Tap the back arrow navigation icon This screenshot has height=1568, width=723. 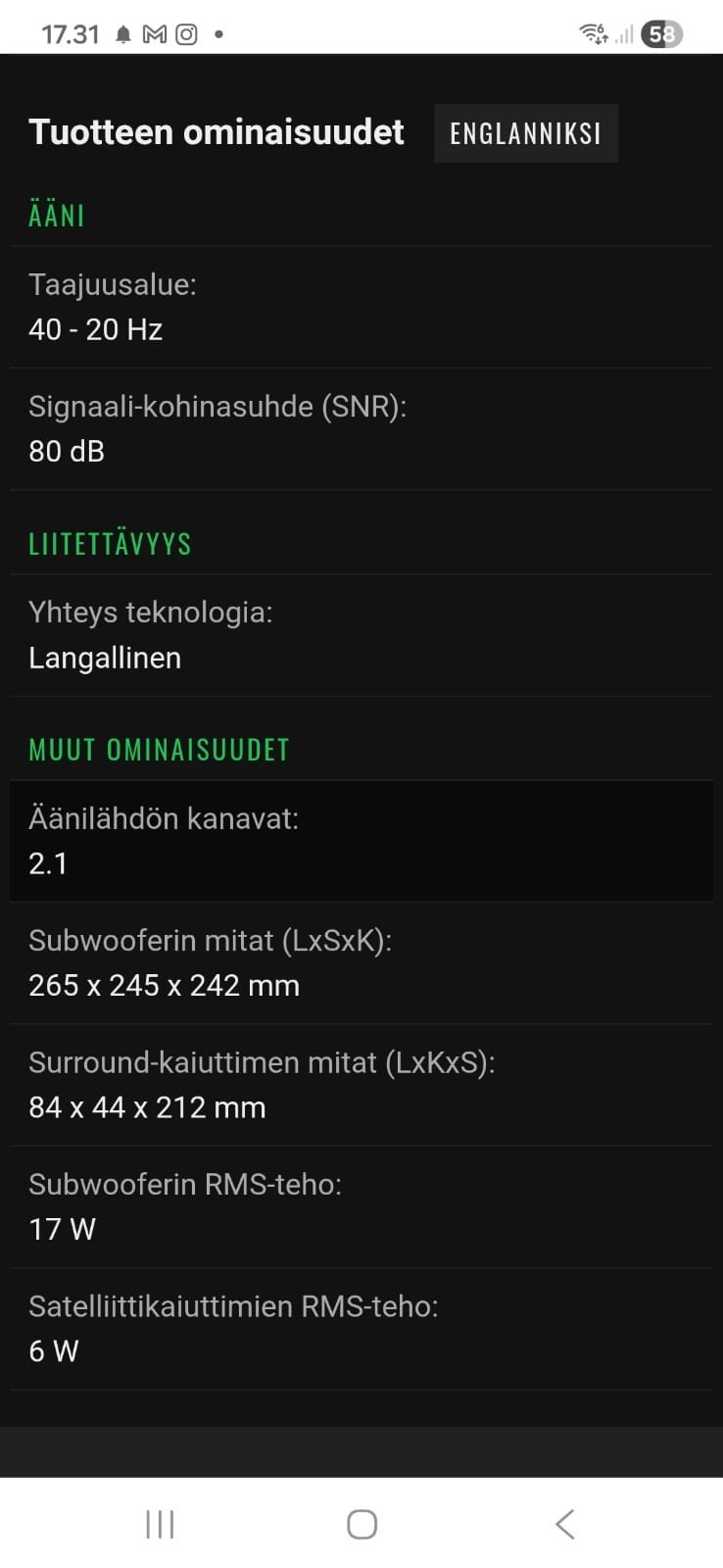564,1523
